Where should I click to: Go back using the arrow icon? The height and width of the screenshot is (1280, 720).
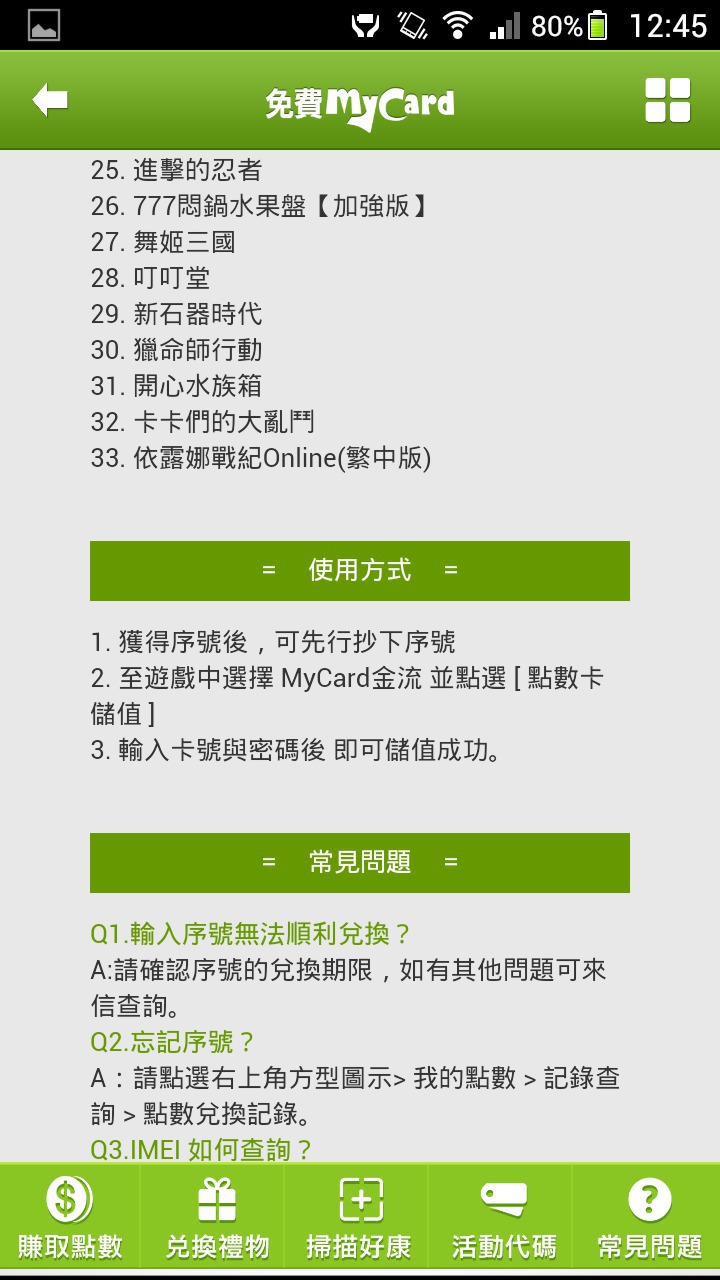[x=50, y=100]
